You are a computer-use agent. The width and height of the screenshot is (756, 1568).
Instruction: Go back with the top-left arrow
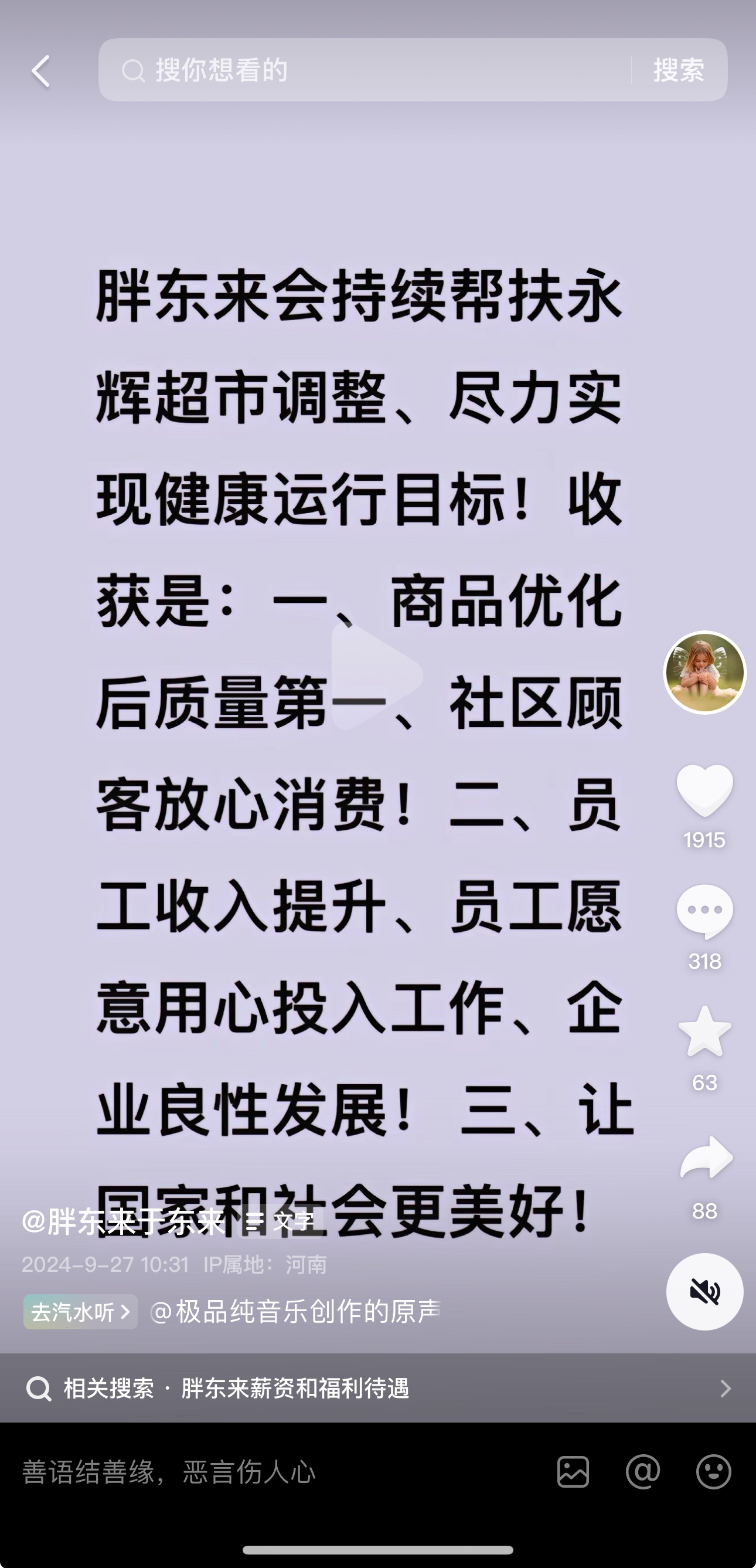pos(41,70)
